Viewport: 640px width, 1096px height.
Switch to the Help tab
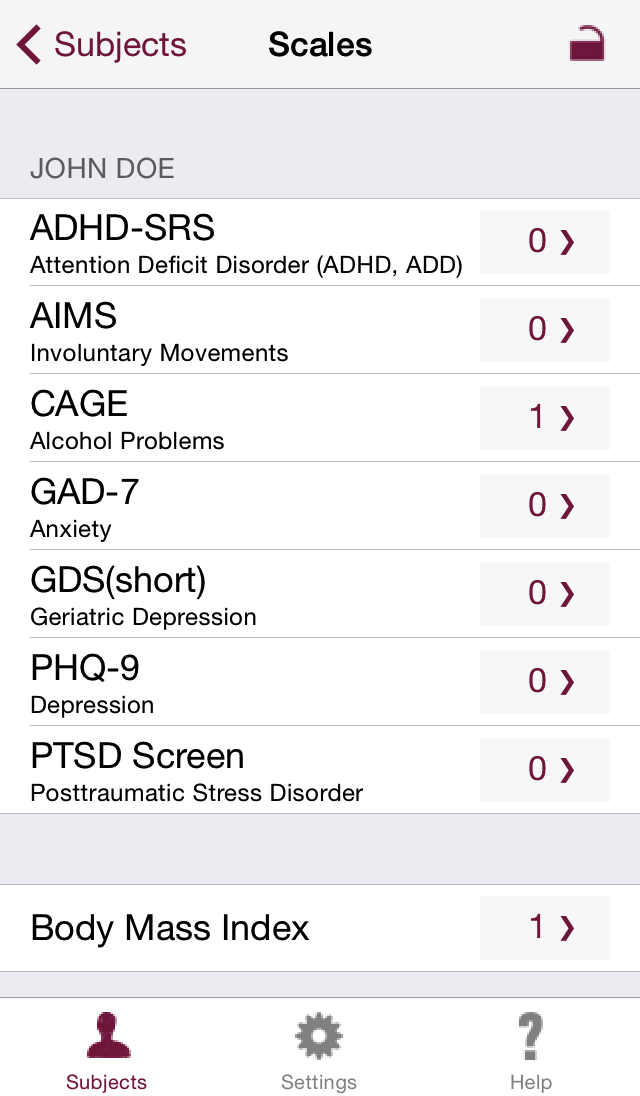(531, 1050)
